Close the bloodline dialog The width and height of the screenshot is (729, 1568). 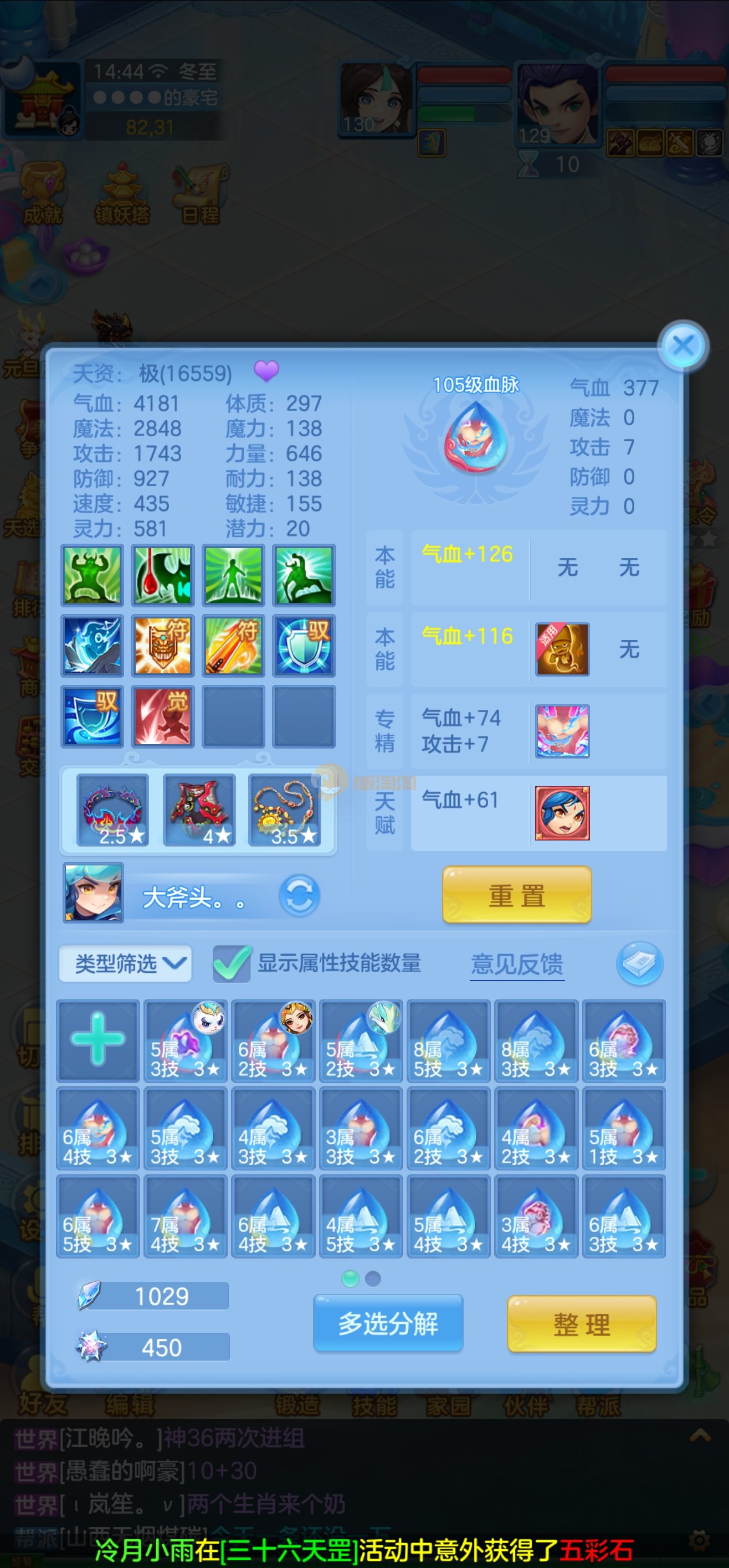682,345
